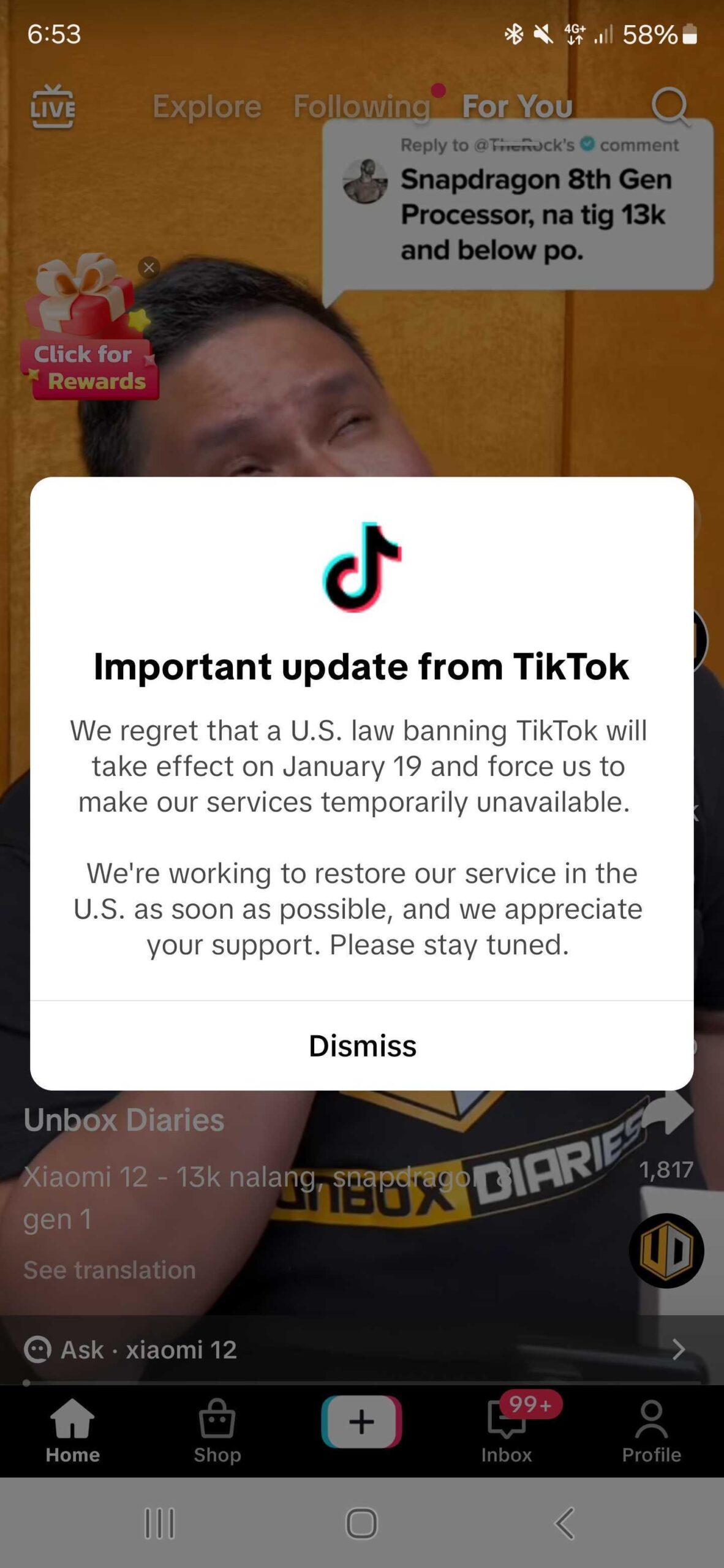This screenshot has width=724, height=1568.
Task: Dismiss the TikTok update dialog
Action: click(x=362, y=1046)
